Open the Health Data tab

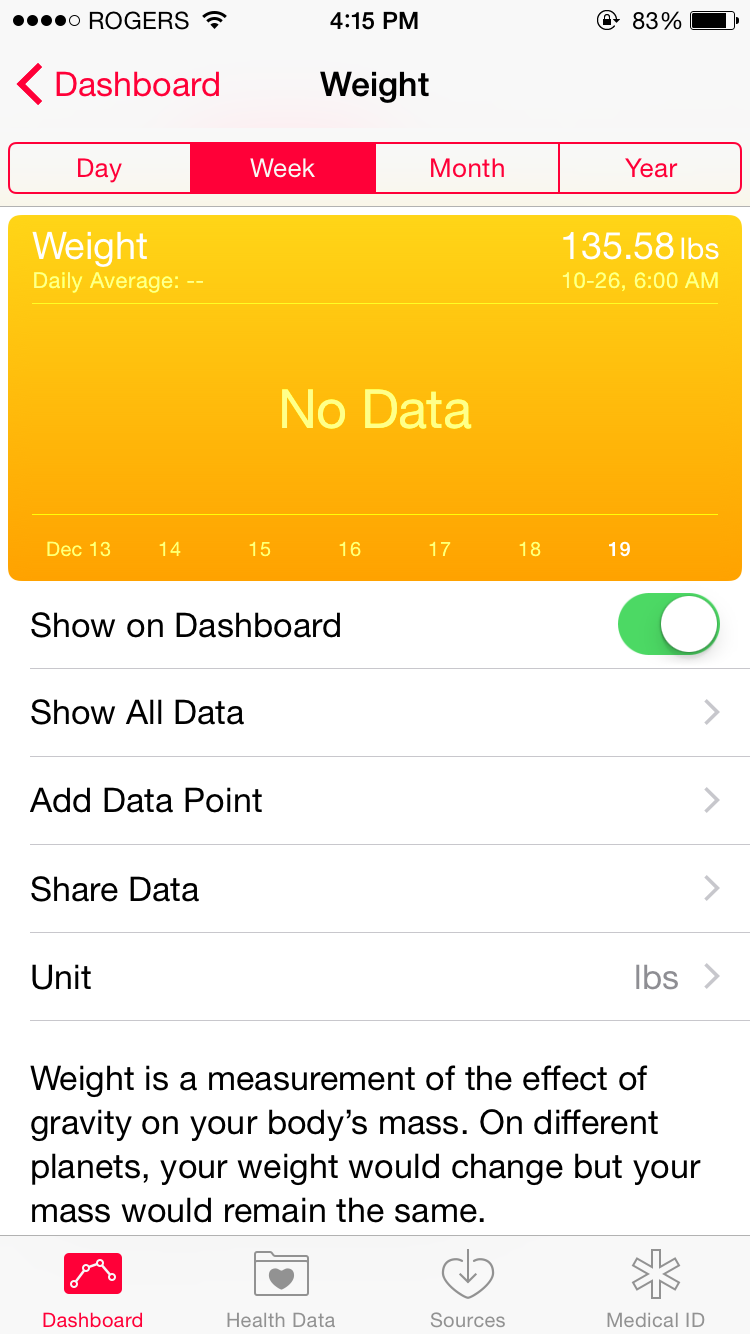(281, 1289)
